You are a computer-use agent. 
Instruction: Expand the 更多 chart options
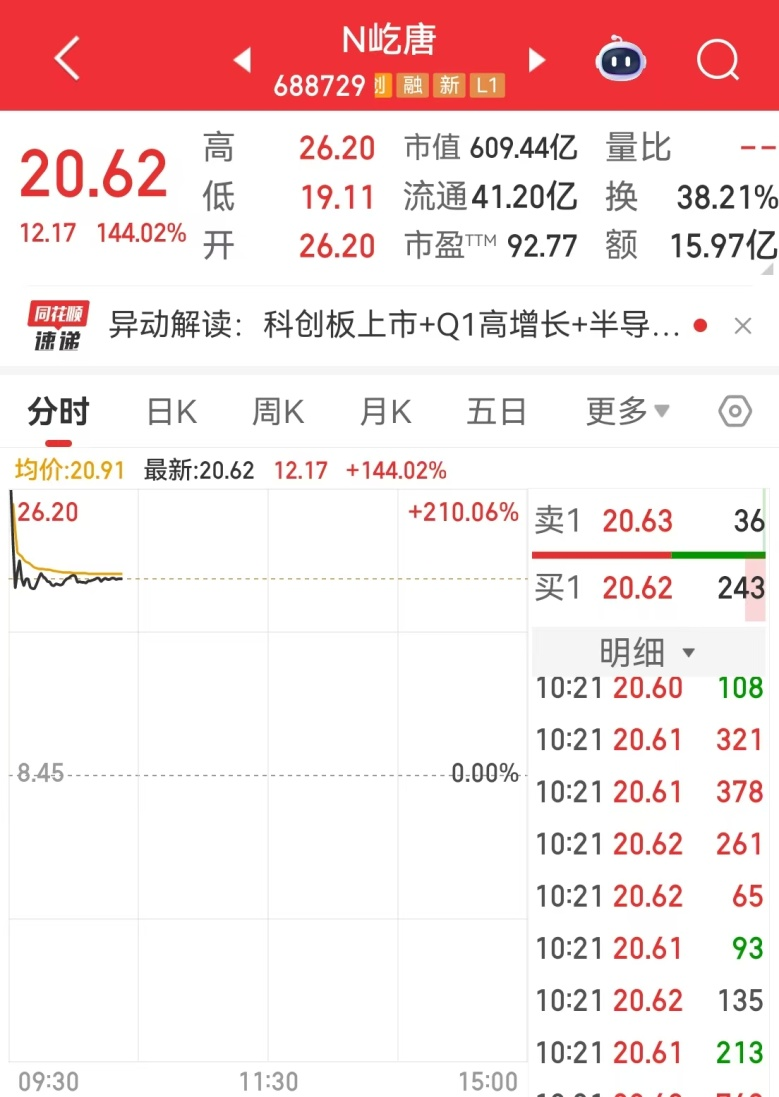point(627,411)
